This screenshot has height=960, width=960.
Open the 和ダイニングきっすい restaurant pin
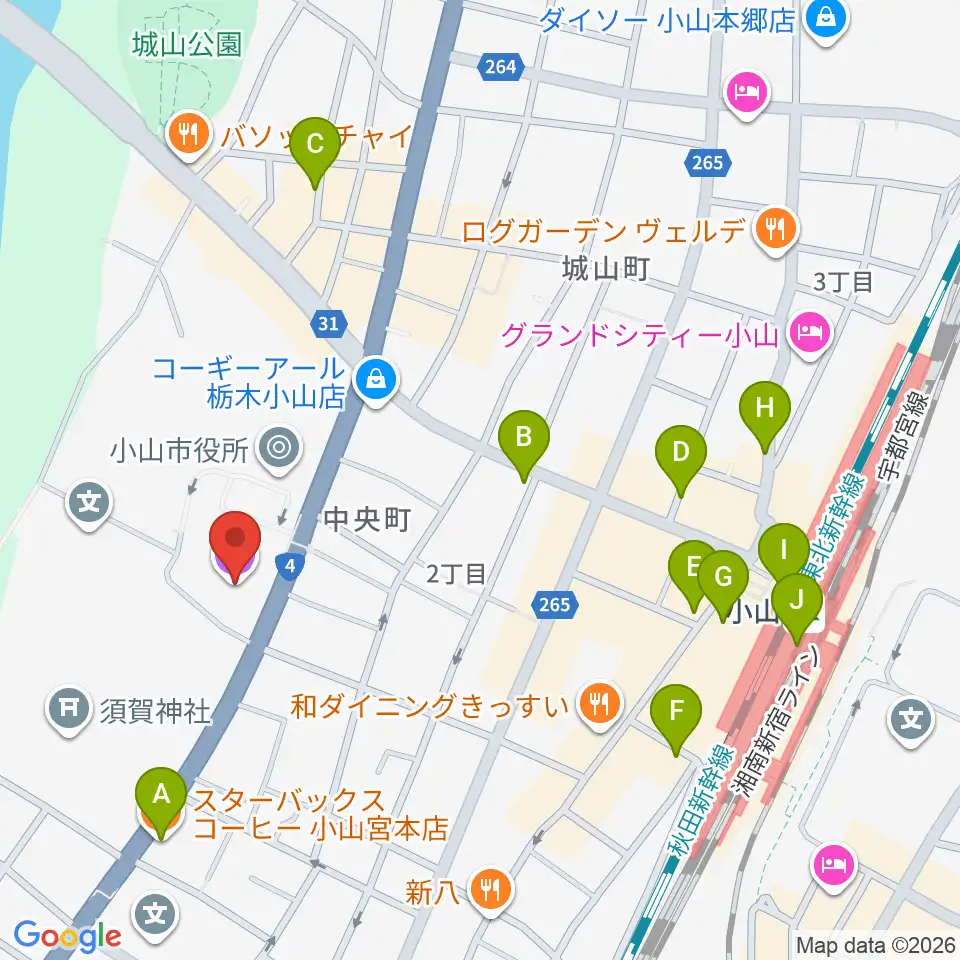[599, 705]
